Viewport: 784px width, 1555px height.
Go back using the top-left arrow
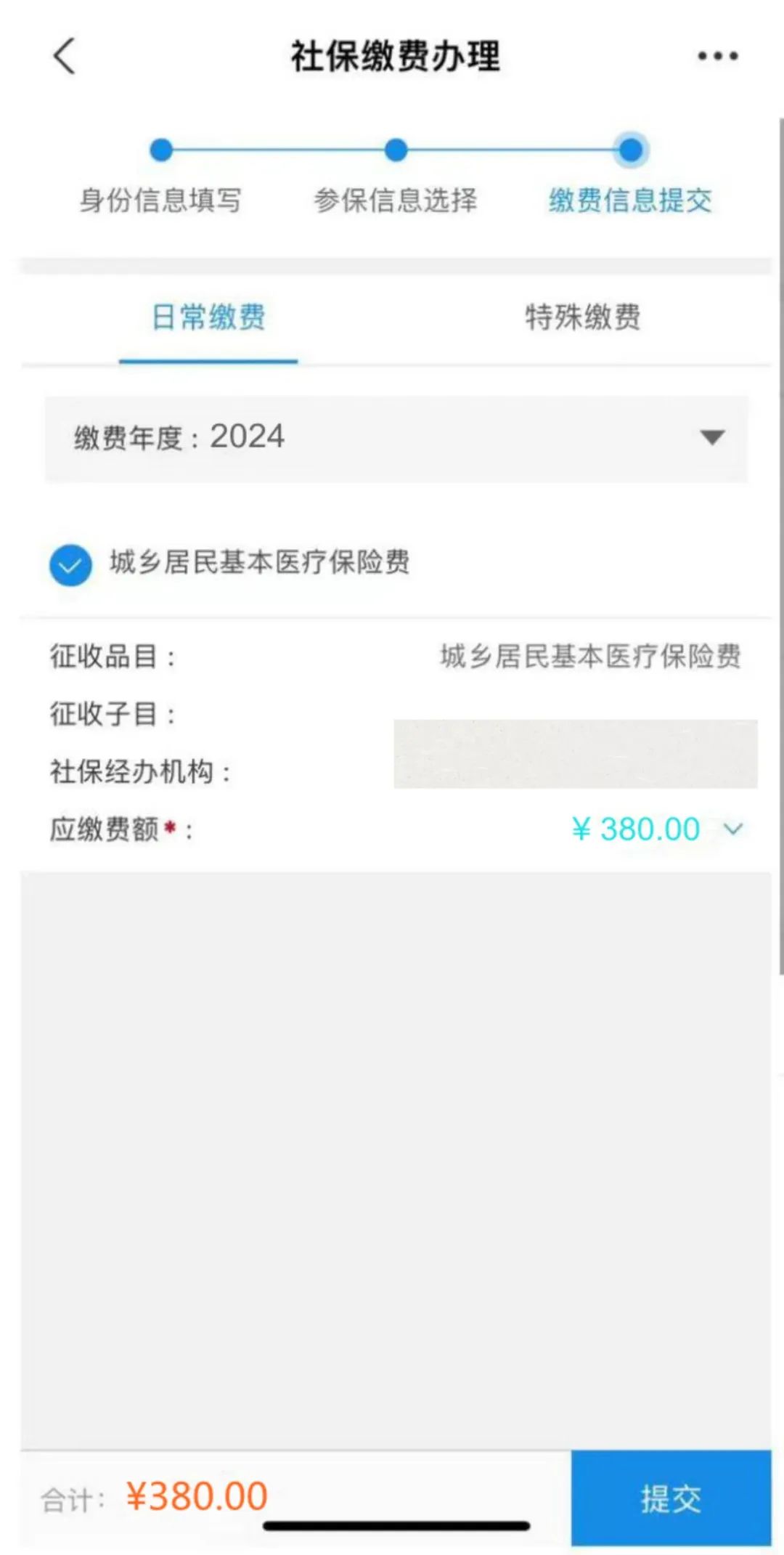(65, 56)
